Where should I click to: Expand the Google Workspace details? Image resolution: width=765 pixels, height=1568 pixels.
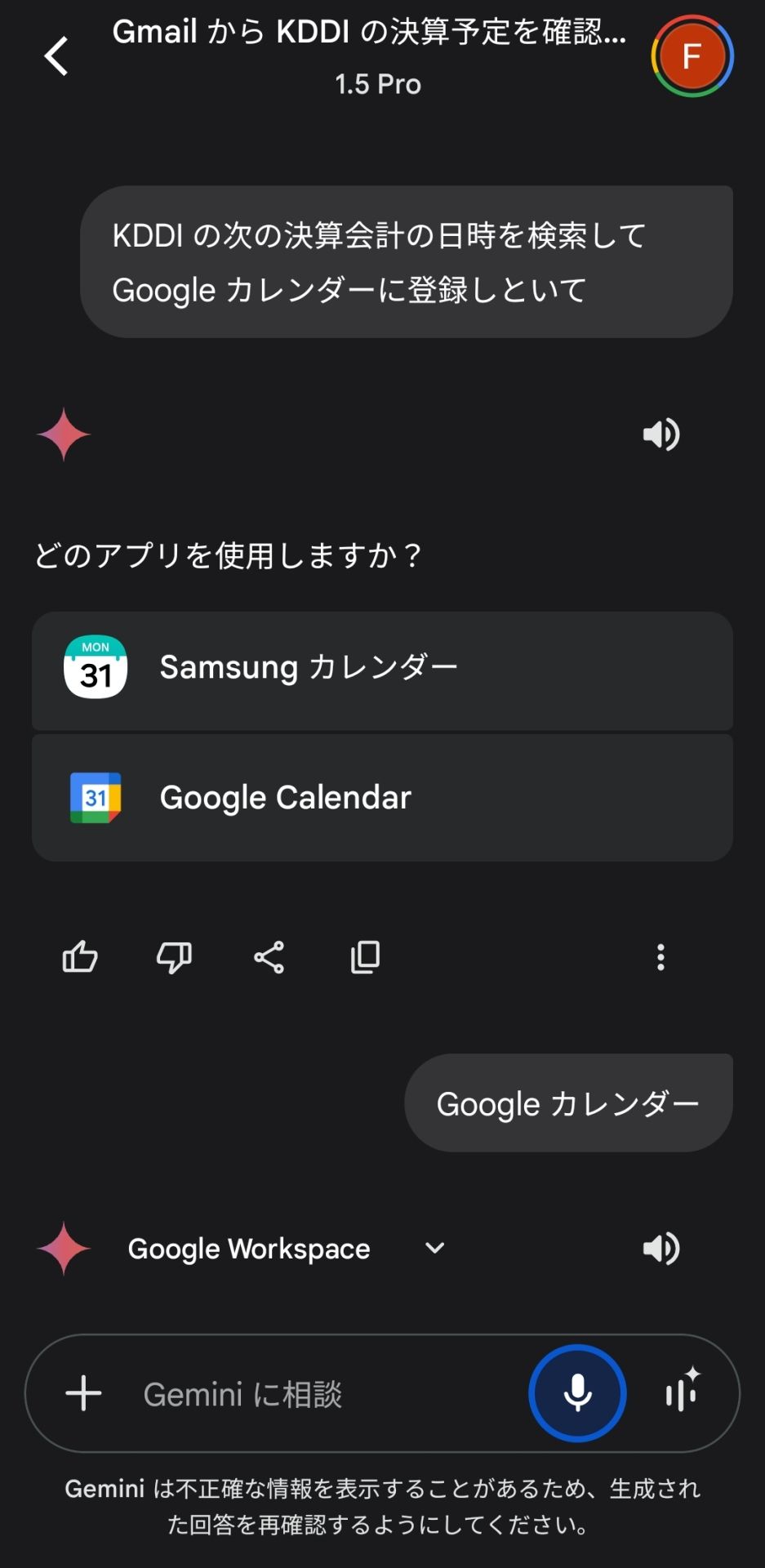(x=435, y=1248)
